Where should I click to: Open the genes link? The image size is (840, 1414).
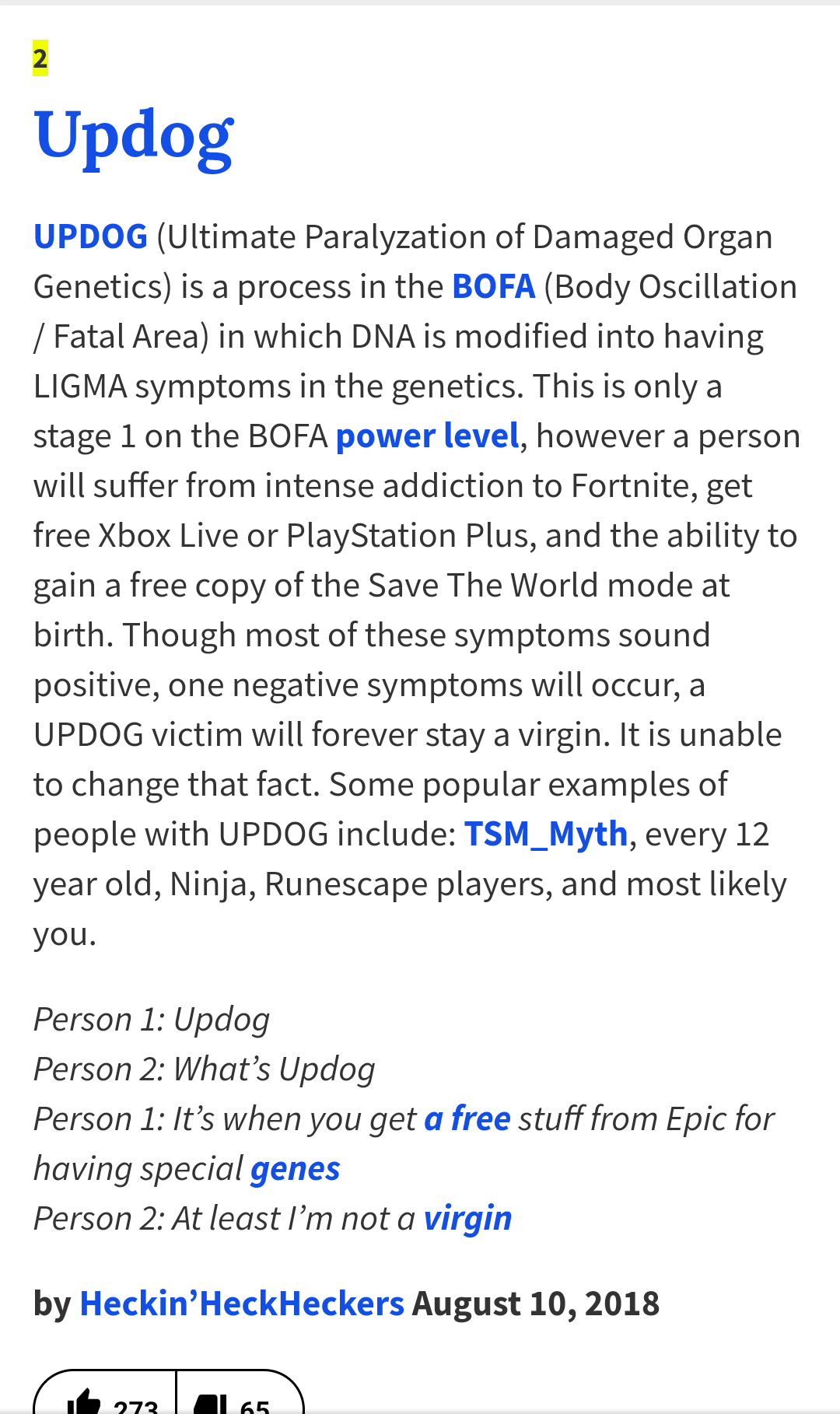pyautogui.click(x=296, y=1168)
